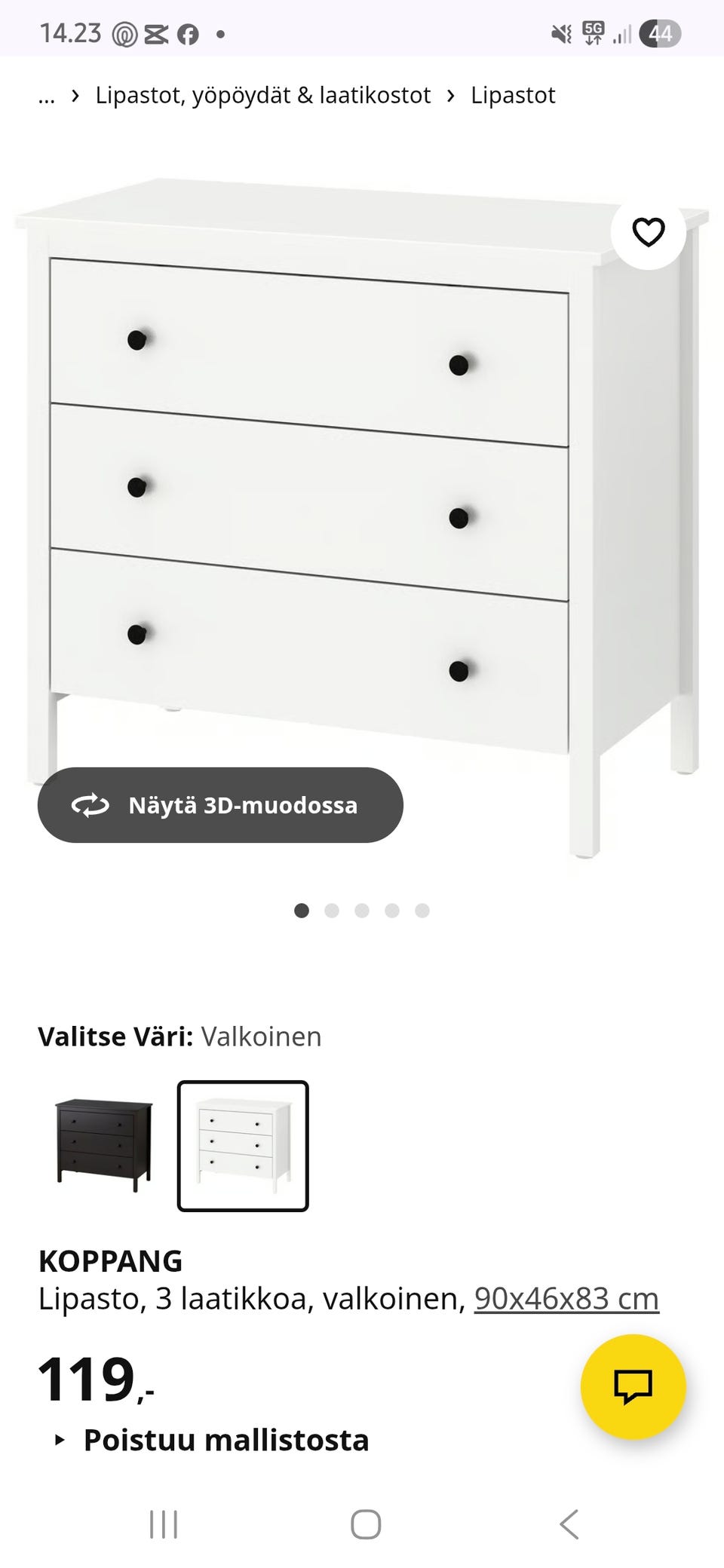Tap the back arrow in navigation bar
This screenshot has width=724, height=1568.
pyautogui.click(x=567, y=1523)
